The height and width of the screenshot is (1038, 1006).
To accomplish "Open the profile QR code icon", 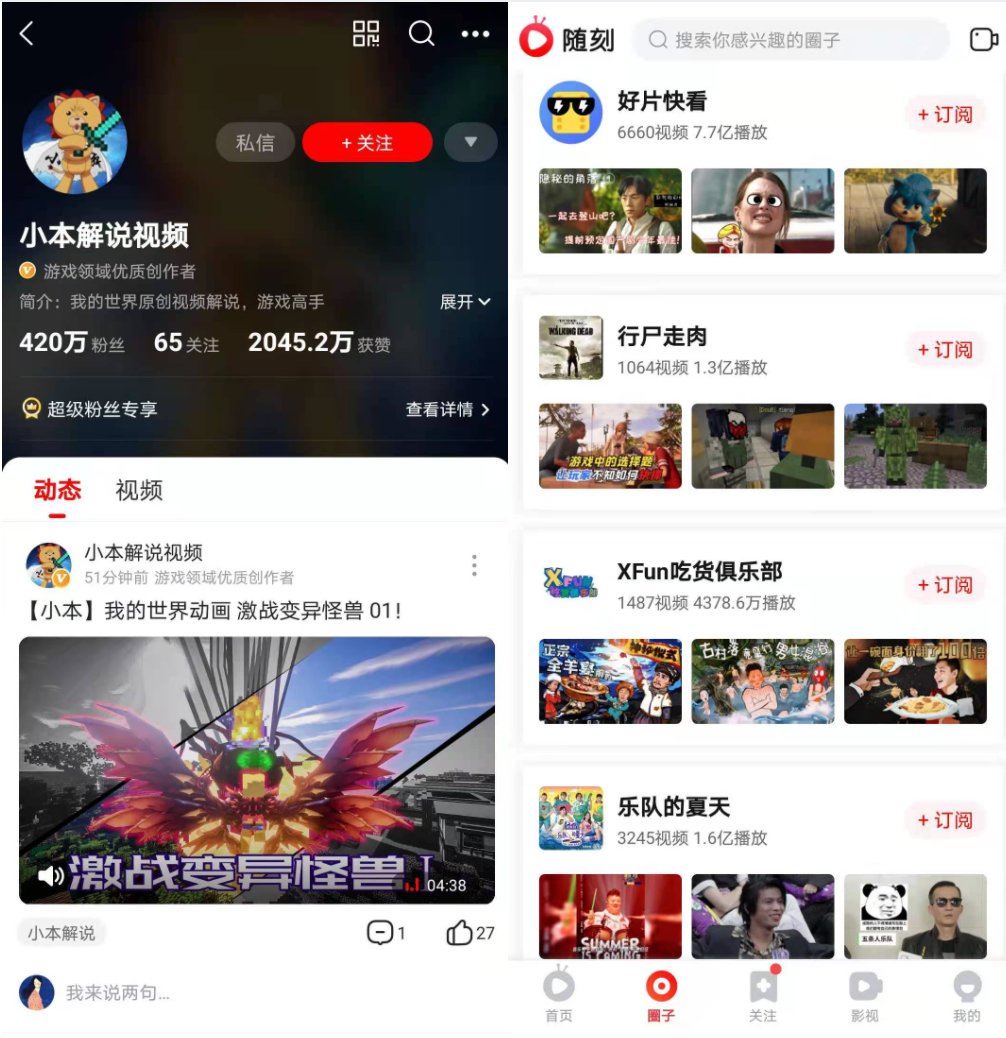I will (366, 34).
